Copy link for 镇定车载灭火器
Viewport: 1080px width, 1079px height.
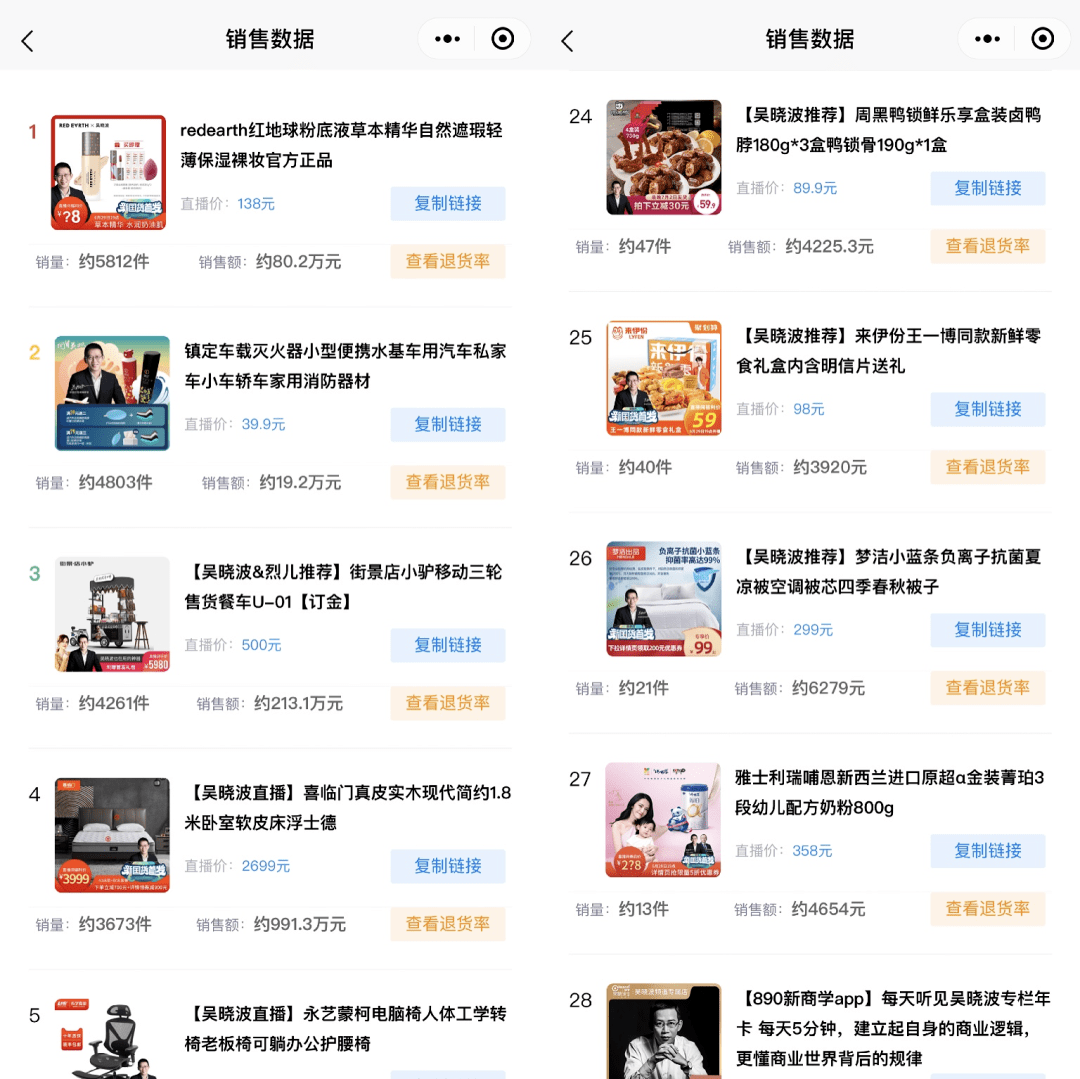click(x=448, y=424)
